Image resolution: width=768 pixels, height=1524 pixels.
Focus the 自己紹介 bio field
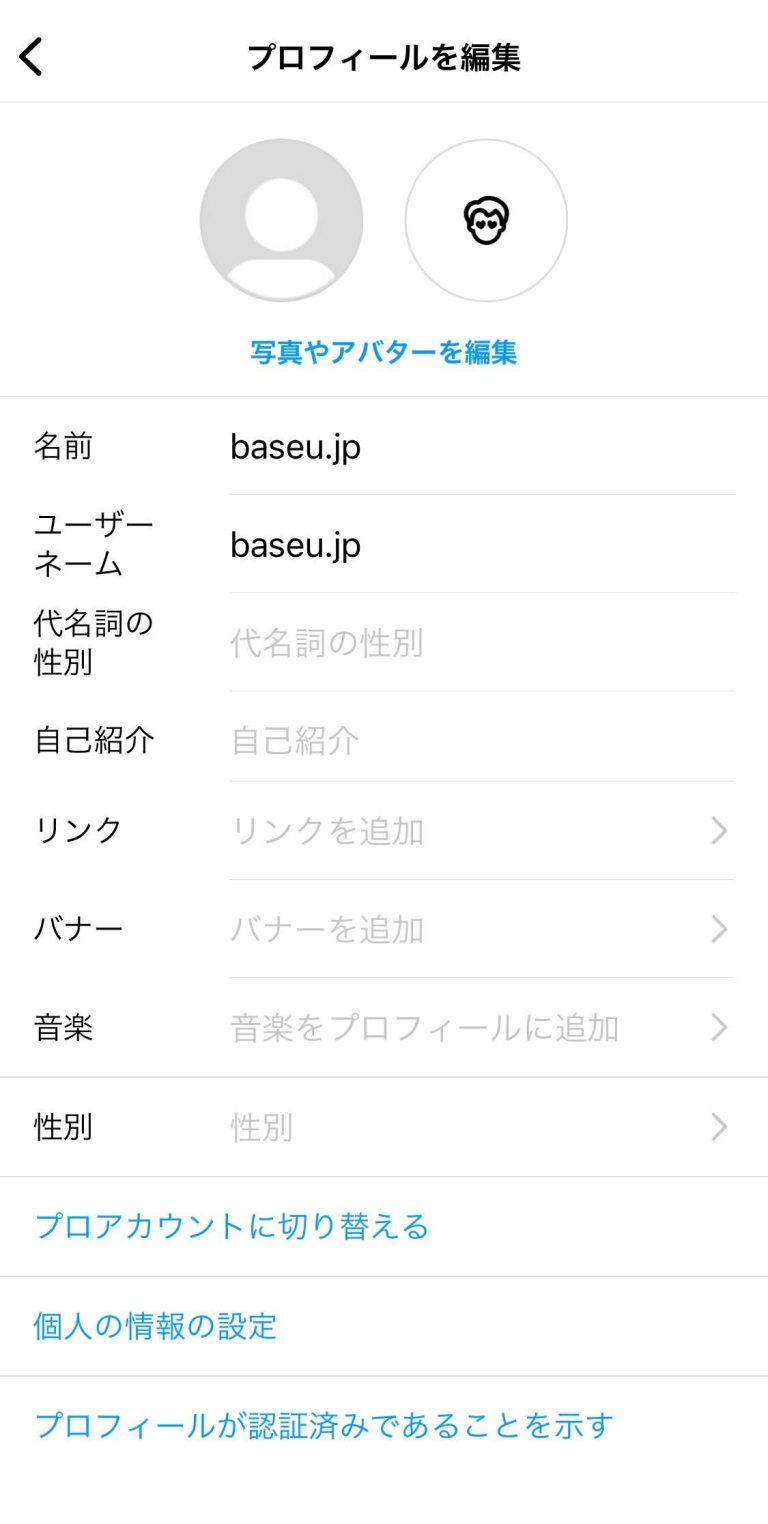click(480, 741)
